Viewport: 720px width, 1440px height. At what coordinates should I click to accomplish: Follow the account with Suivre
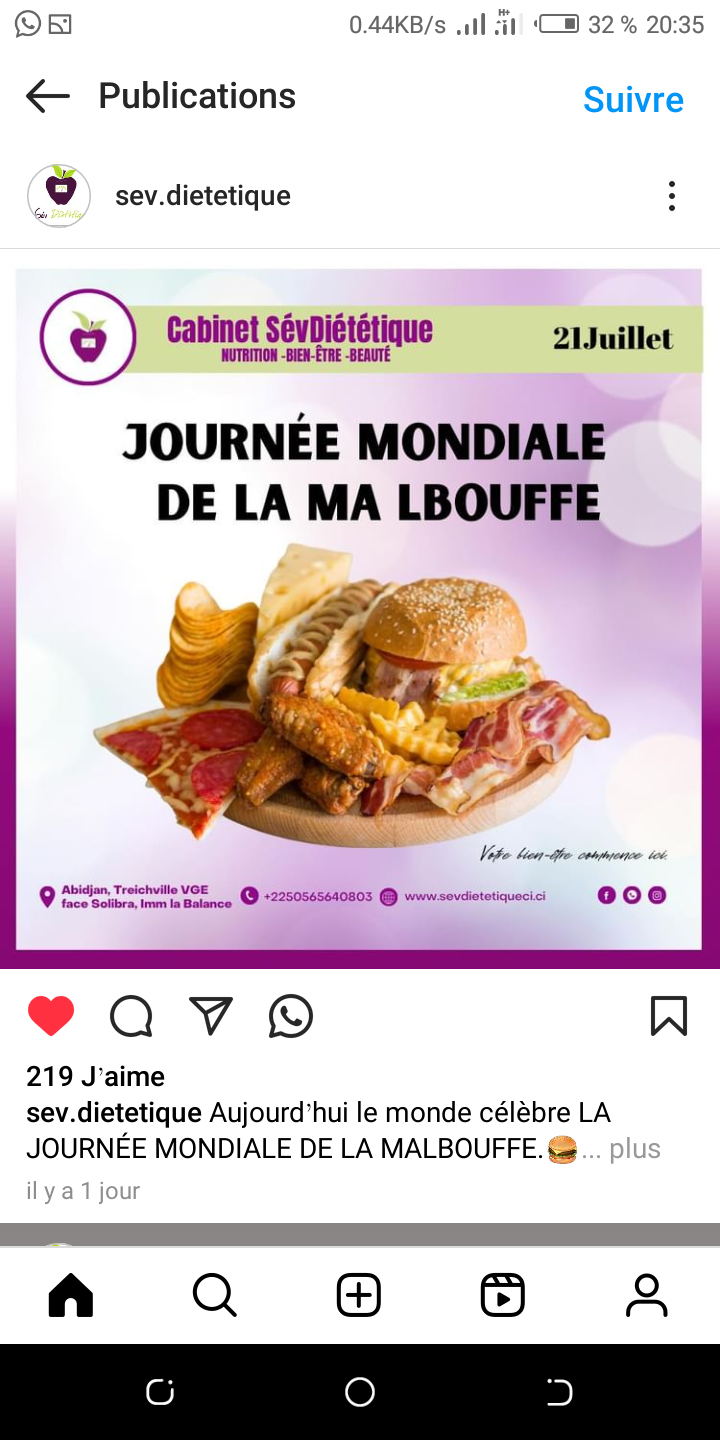(x=633, y=99)
